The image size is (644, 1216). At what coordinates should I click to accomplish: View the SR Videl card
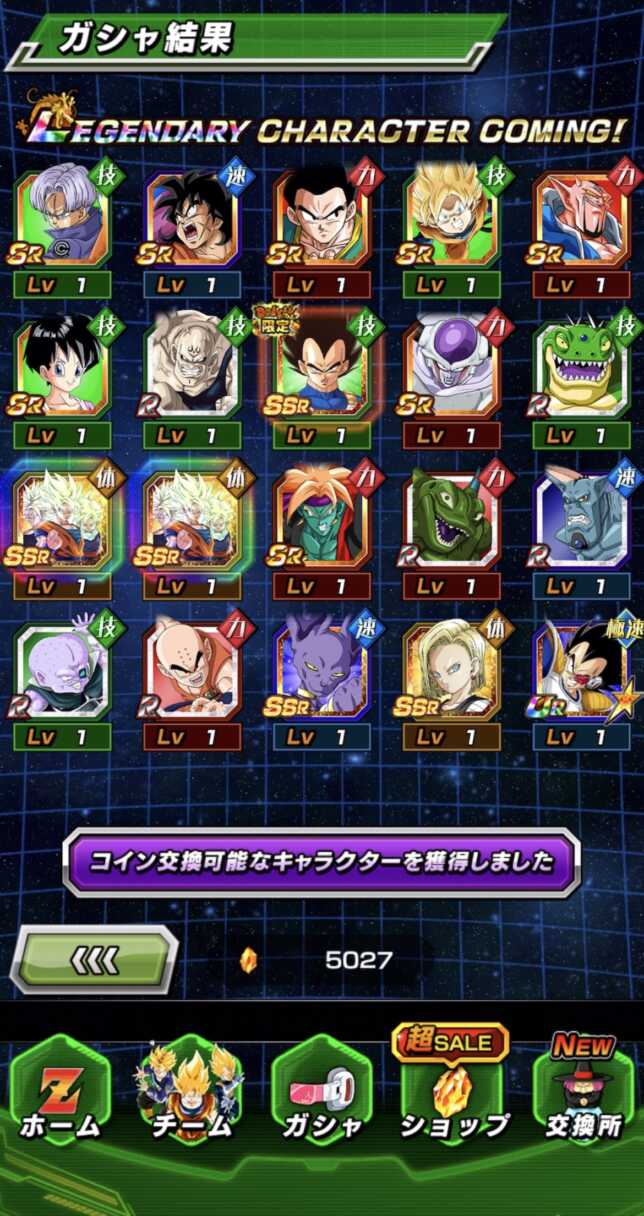pos(62,372)
